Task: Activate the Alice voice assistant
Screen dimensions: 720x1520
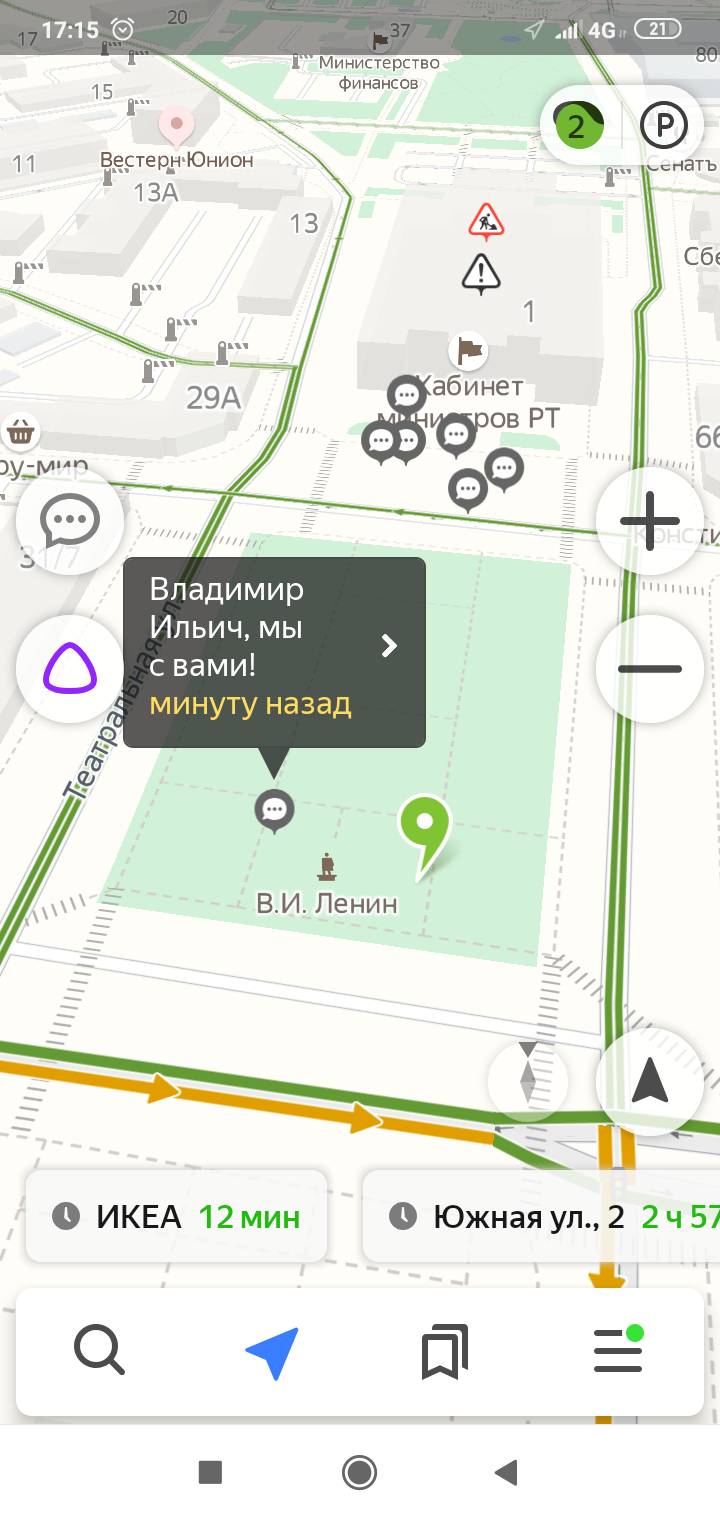Action: pyautogui.click(x=70, y=669)
